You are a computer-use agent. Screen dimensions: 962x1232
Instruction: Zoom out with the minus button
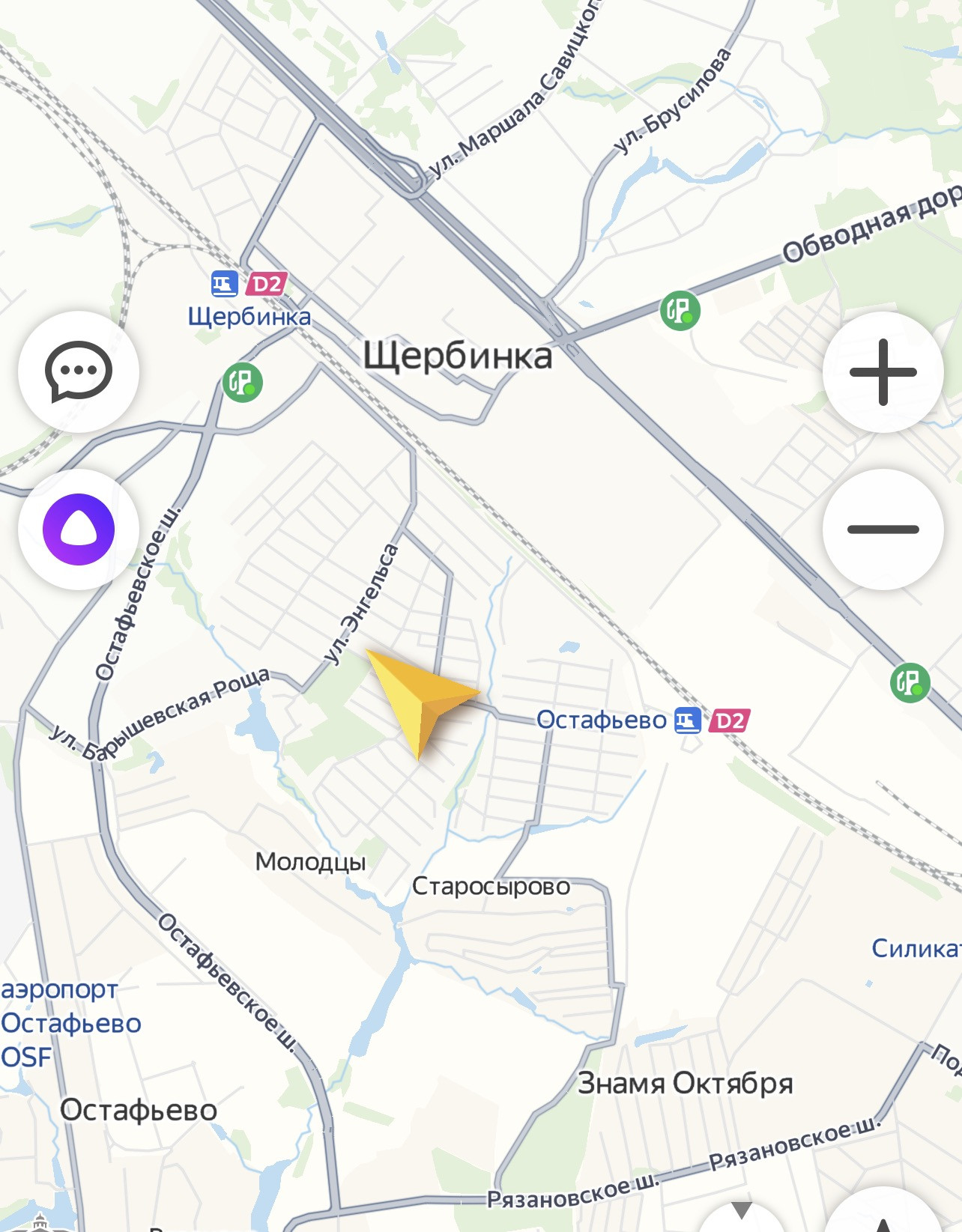[x=883, y=529]
